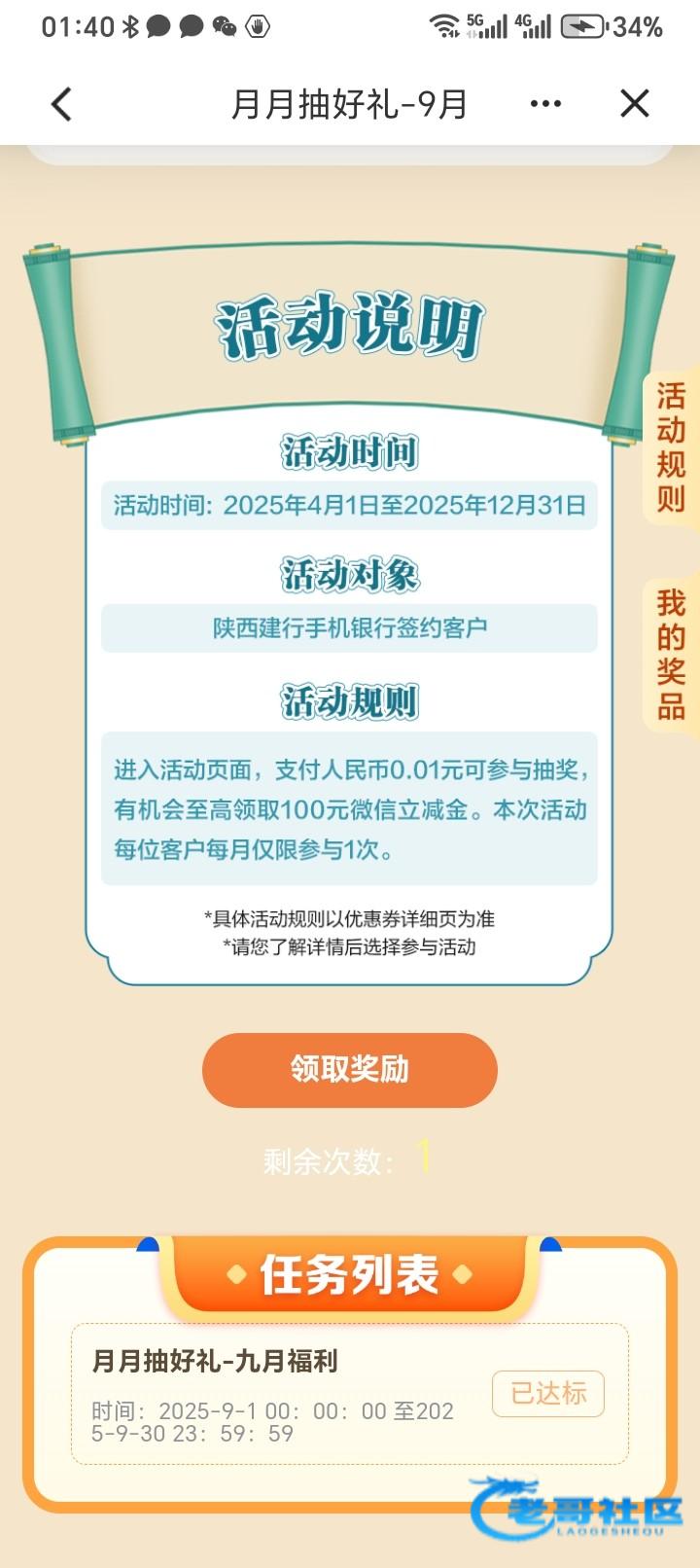Go back using the header arrow
The width and height of the screenshot is (700, 1568).
(61, 104)
